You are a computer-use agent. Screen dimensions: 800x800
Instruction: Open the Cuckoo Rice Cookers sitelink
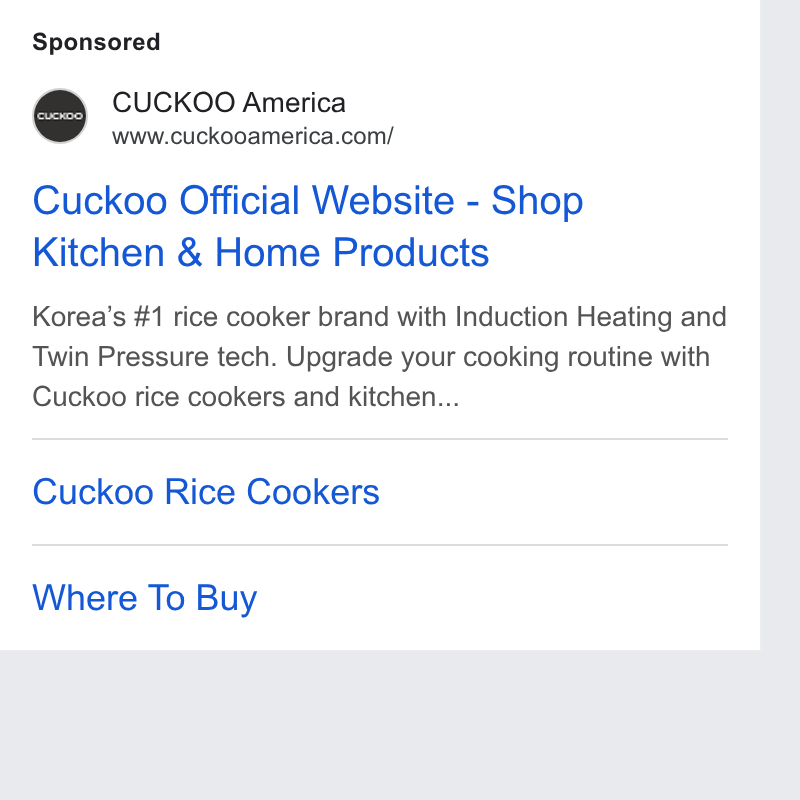(206, 492)
